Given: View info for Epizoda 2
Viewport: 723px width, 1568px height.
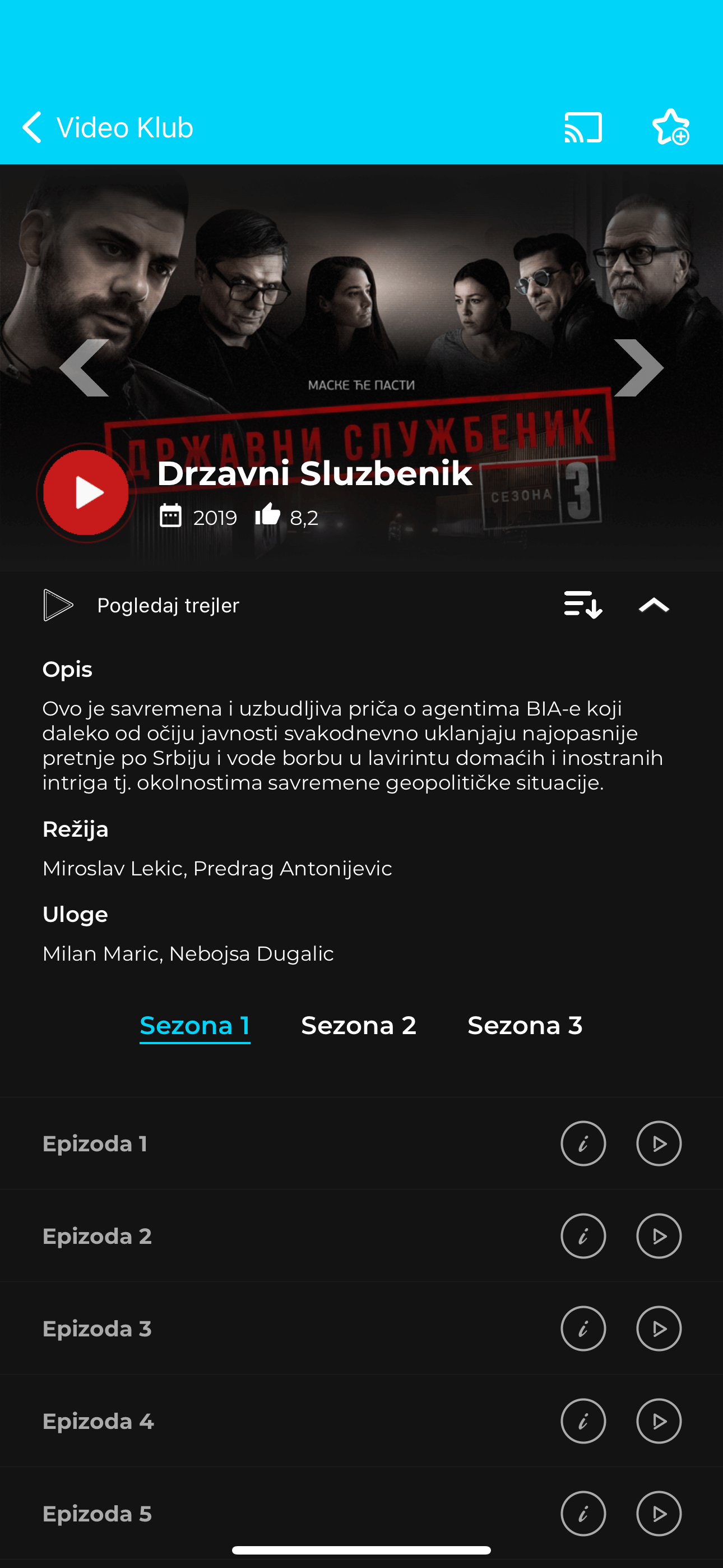Looking at the screenshot, I should pyautogui.click(x=583, y=1236).
